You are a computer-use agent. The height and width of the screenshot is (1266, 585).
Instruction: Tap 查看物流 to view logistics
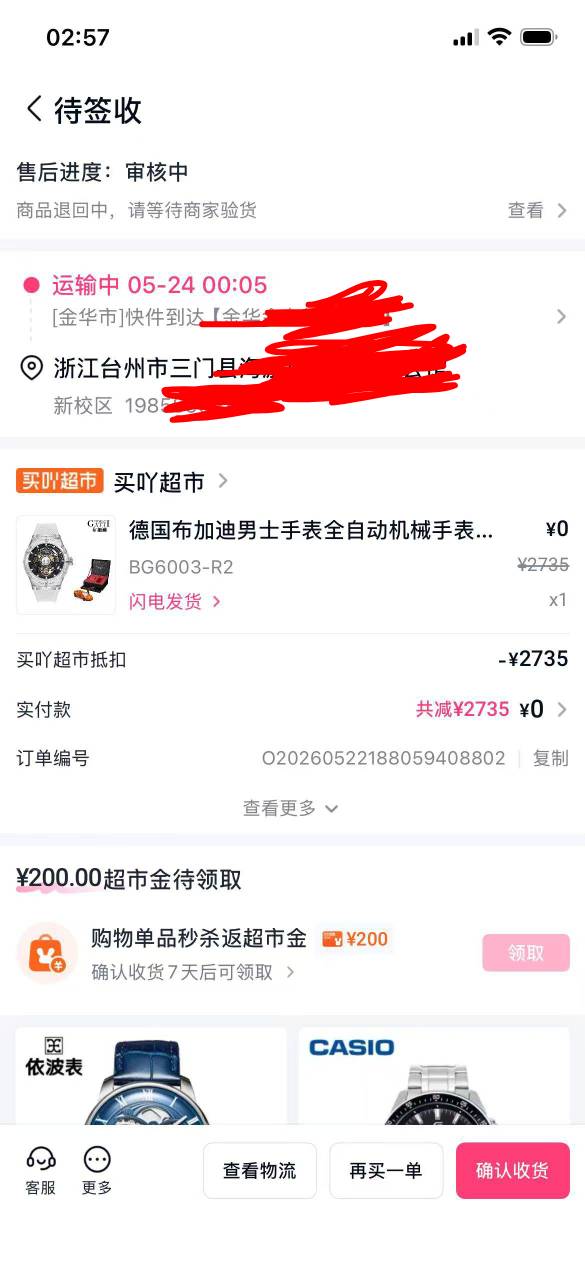260,1171
